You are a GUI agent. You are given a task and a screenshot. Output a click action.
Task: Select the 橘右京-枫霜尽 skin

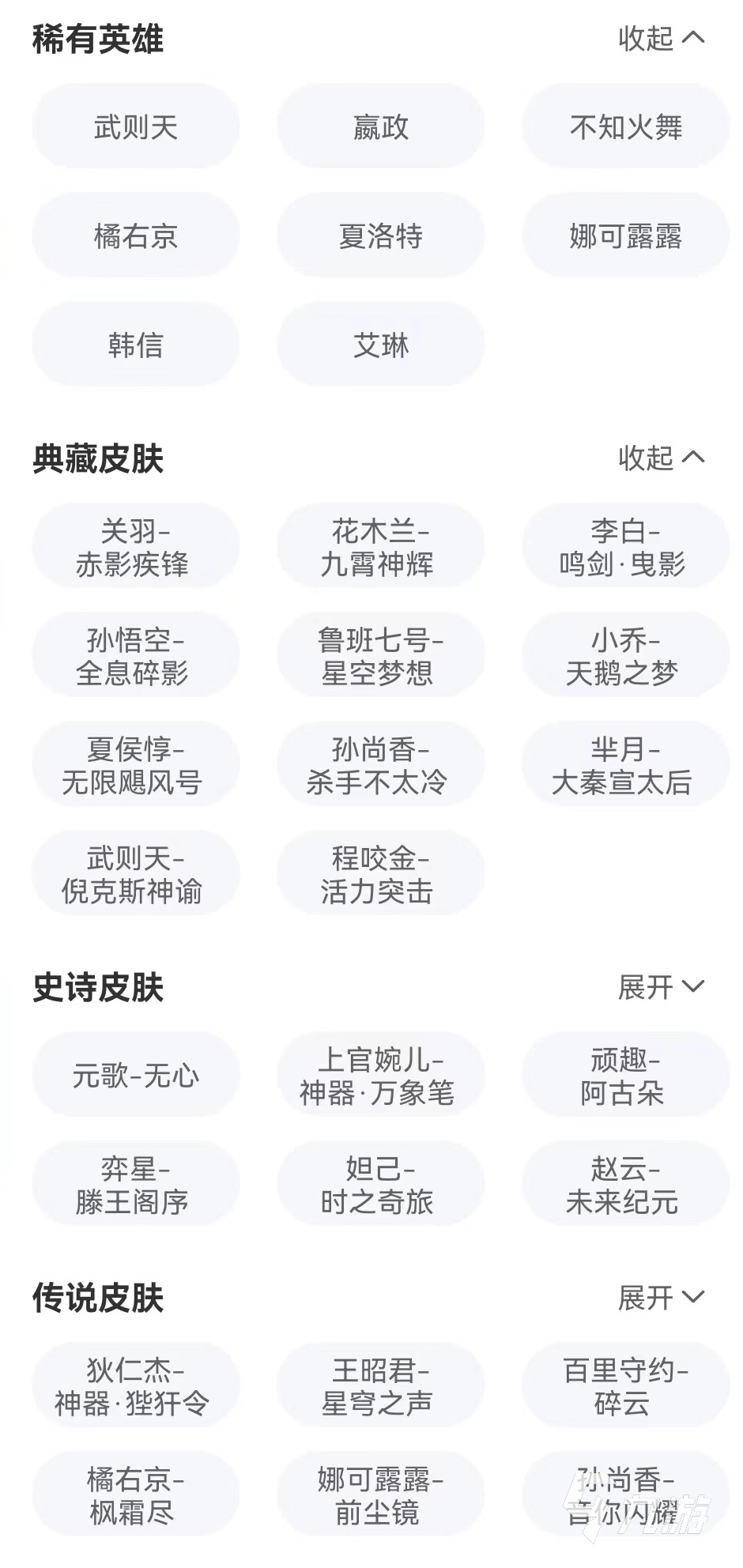pyautogui.click(x=135, y=1495)
